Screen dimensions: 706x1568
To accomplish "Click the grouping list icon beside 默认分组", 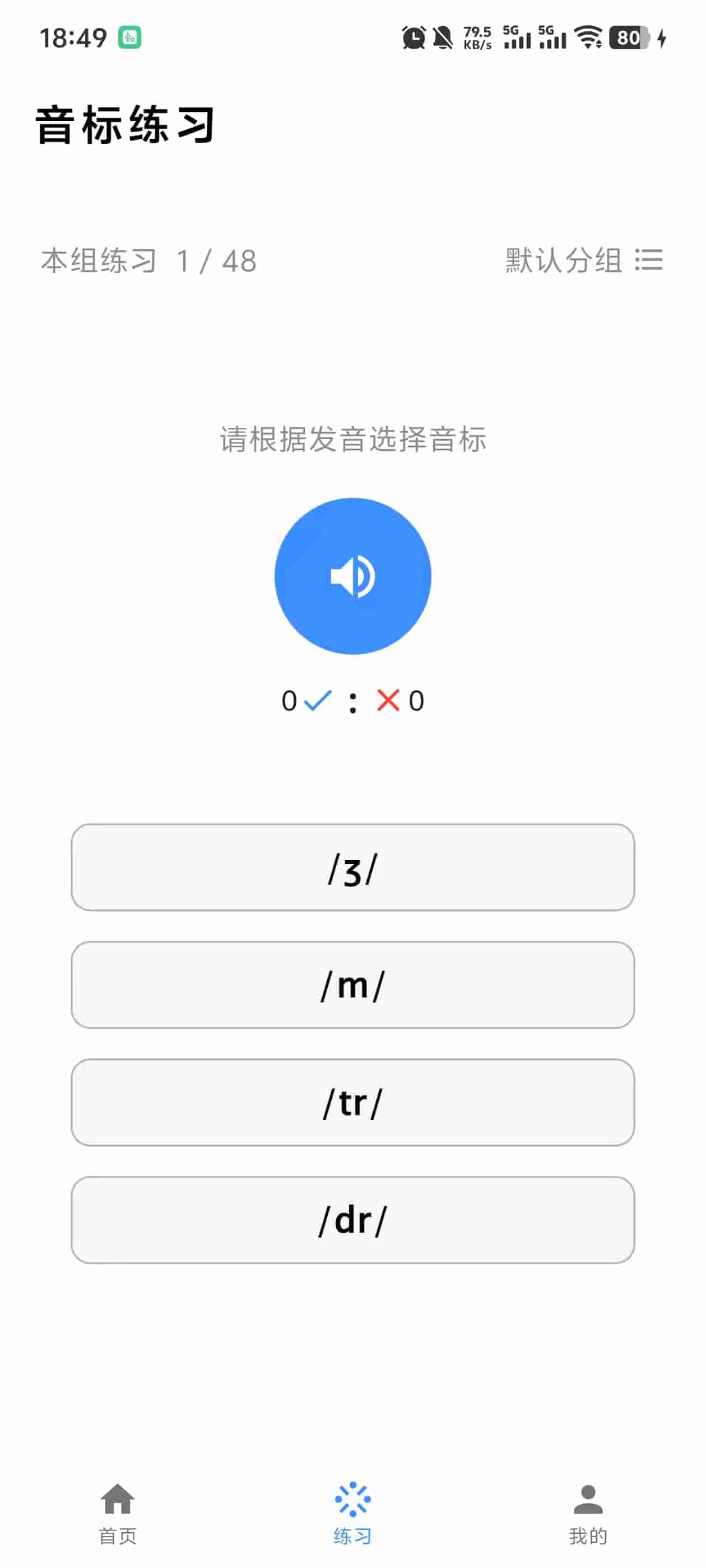I will coord(648,262).
